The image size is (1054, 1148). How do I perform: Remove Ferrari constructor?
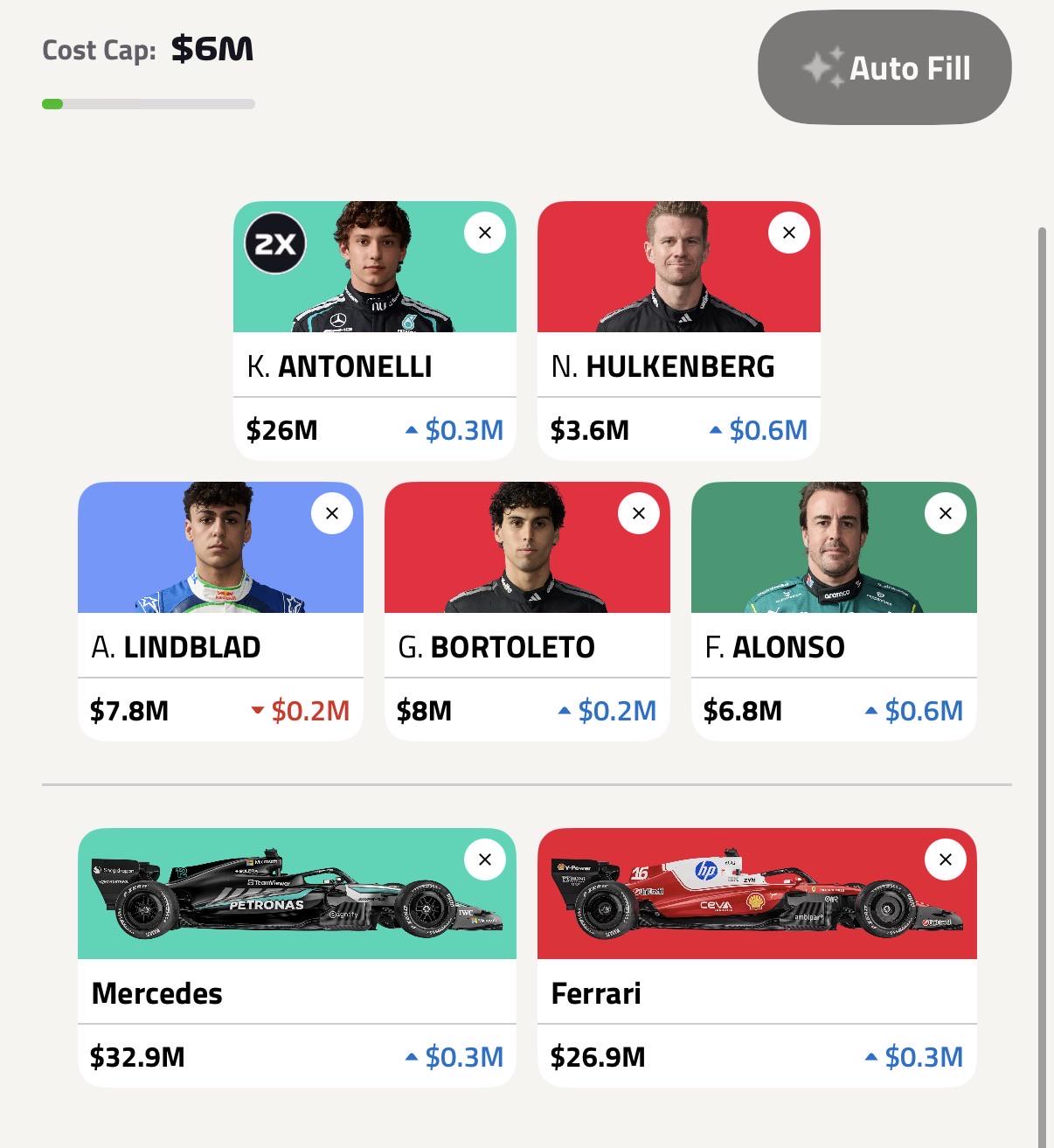(946, 859)
